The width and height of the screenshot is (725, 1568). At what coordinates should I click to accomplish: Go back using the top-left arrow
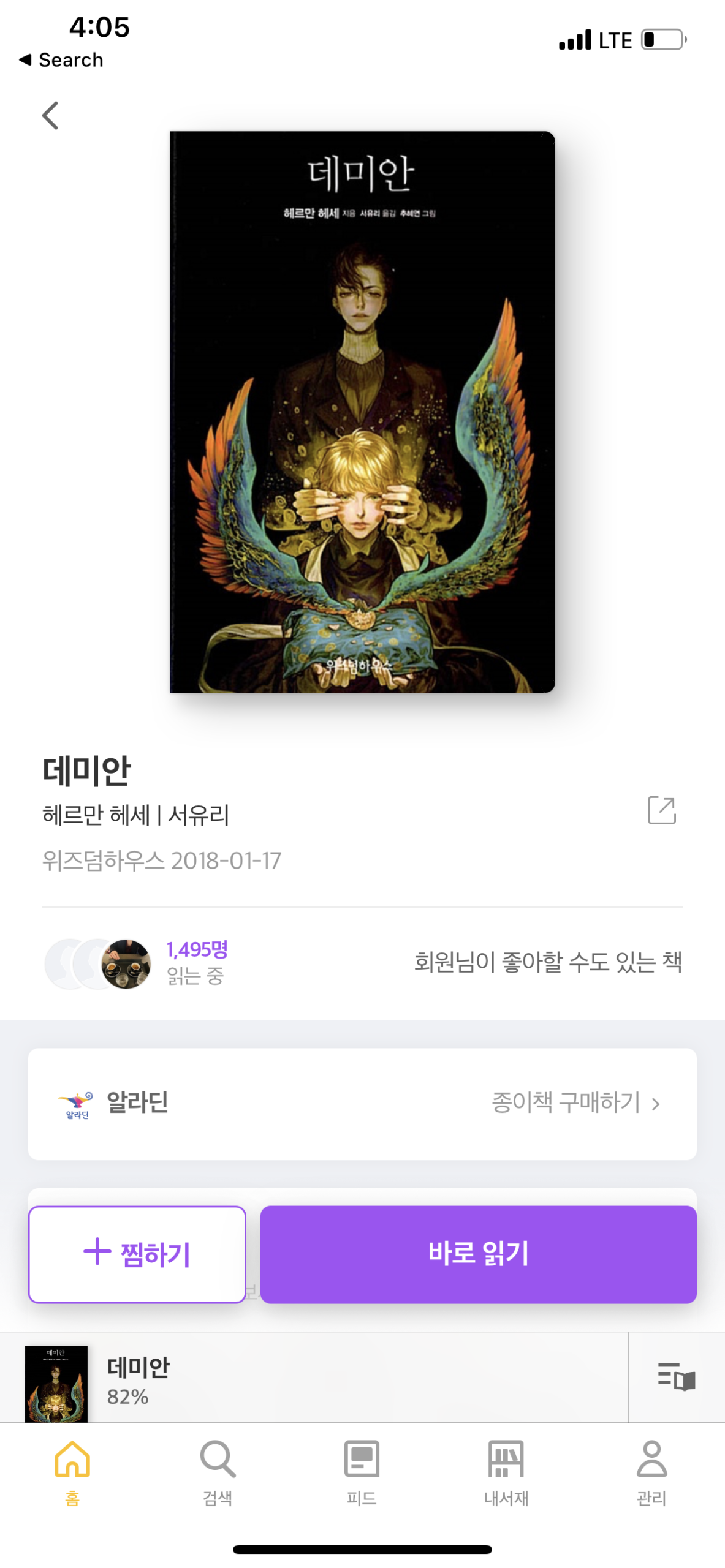click(x=50, y=115)
